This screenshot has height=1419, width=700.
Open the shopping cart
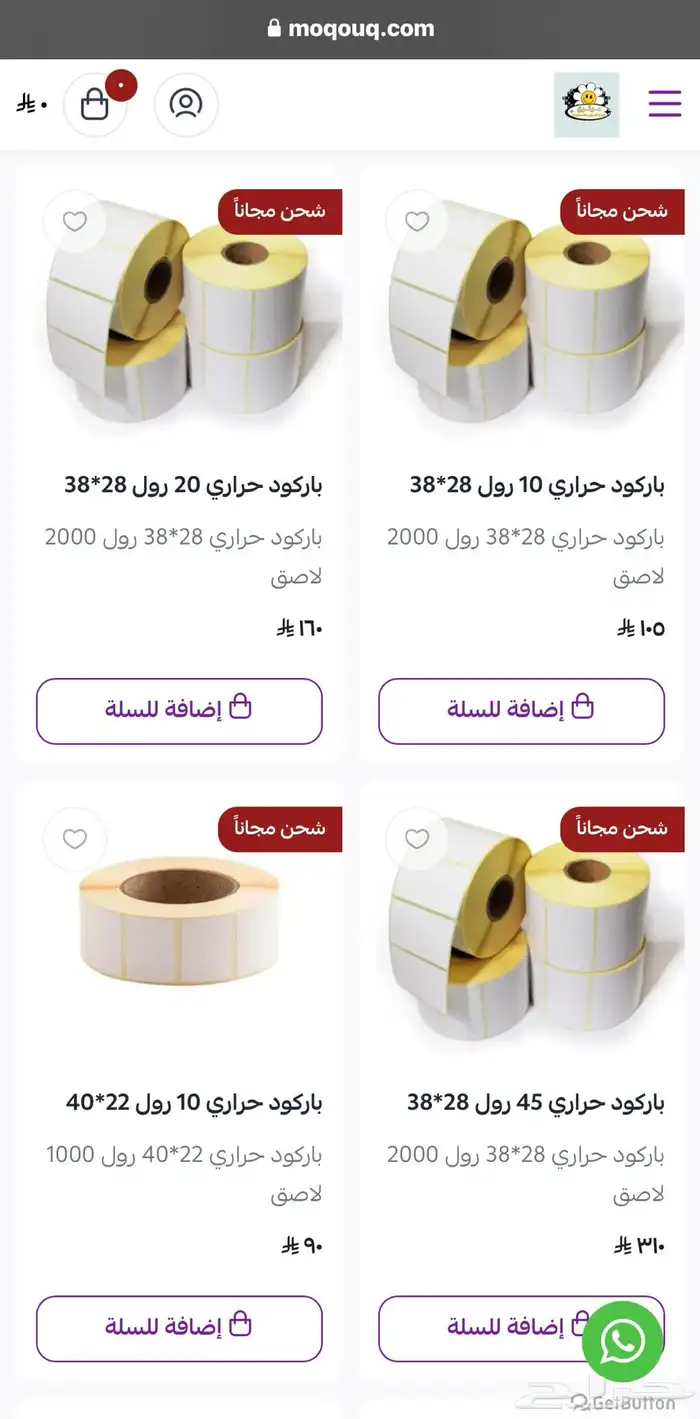tap(95, 104)
